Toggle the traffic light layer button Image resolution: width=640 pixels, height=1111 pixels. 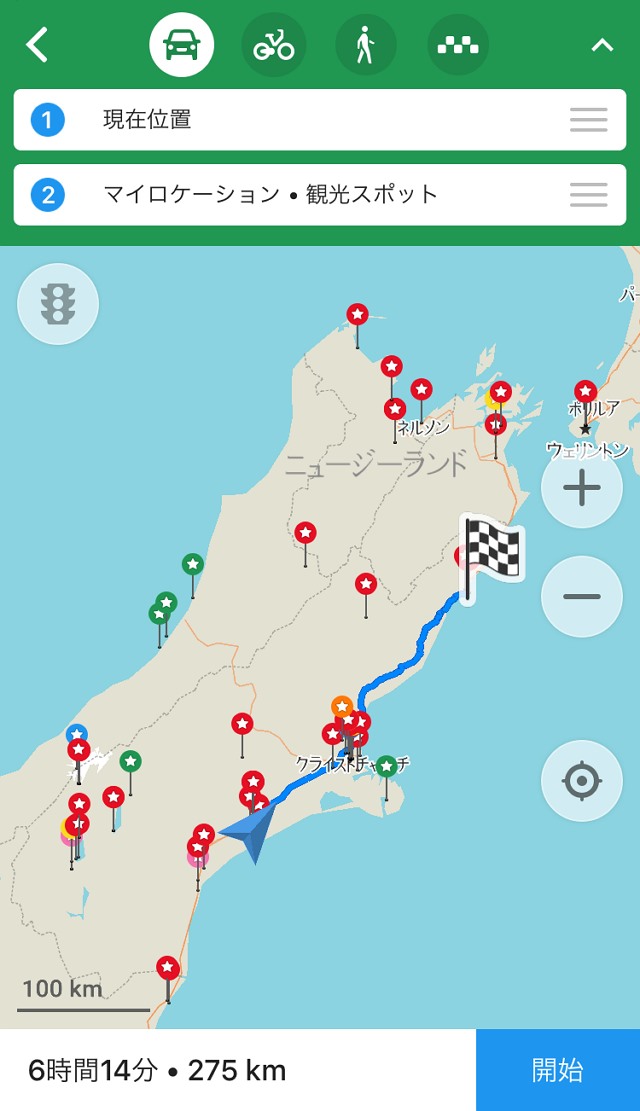point(58,303)
